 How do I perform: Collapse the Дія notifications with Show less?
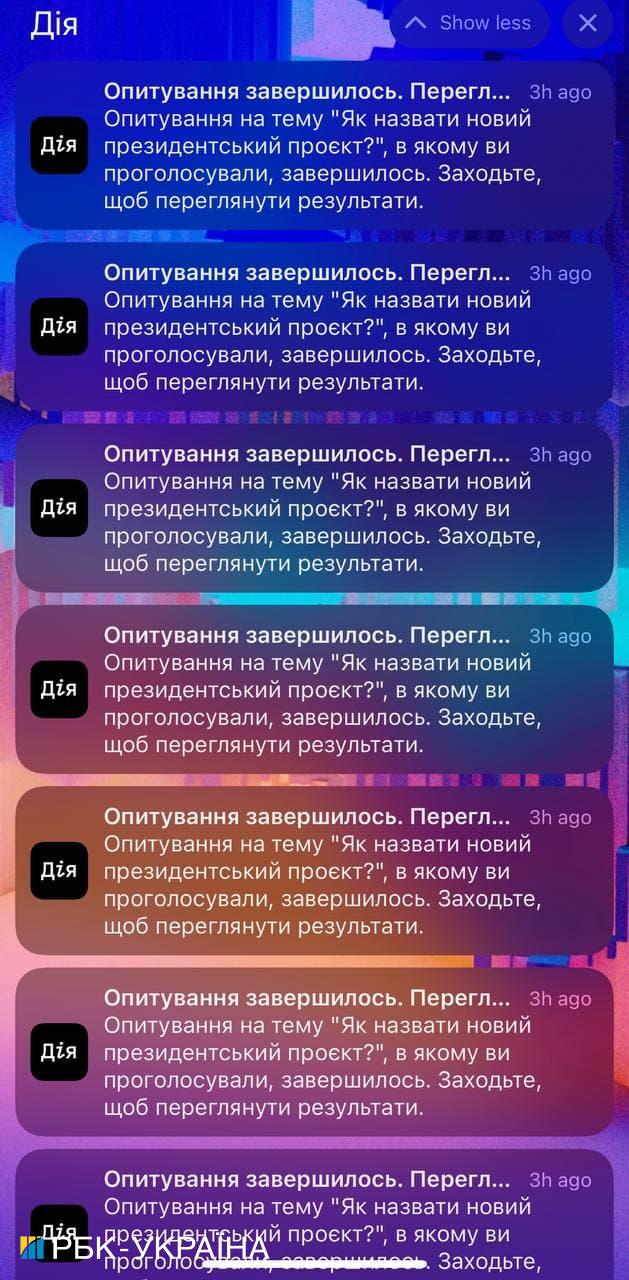coord(469,23)
